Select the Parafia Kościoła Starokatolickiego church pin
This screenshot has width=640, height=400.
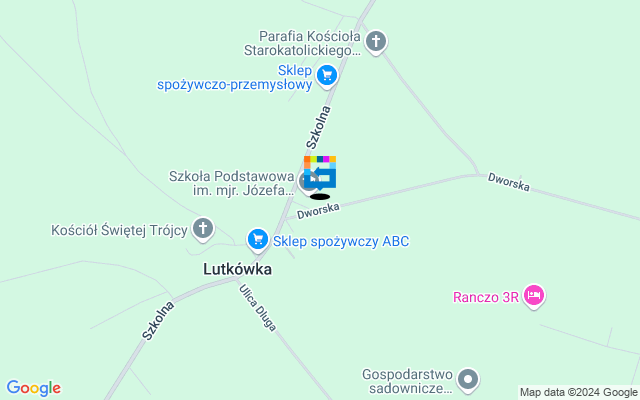pos(376,42)
